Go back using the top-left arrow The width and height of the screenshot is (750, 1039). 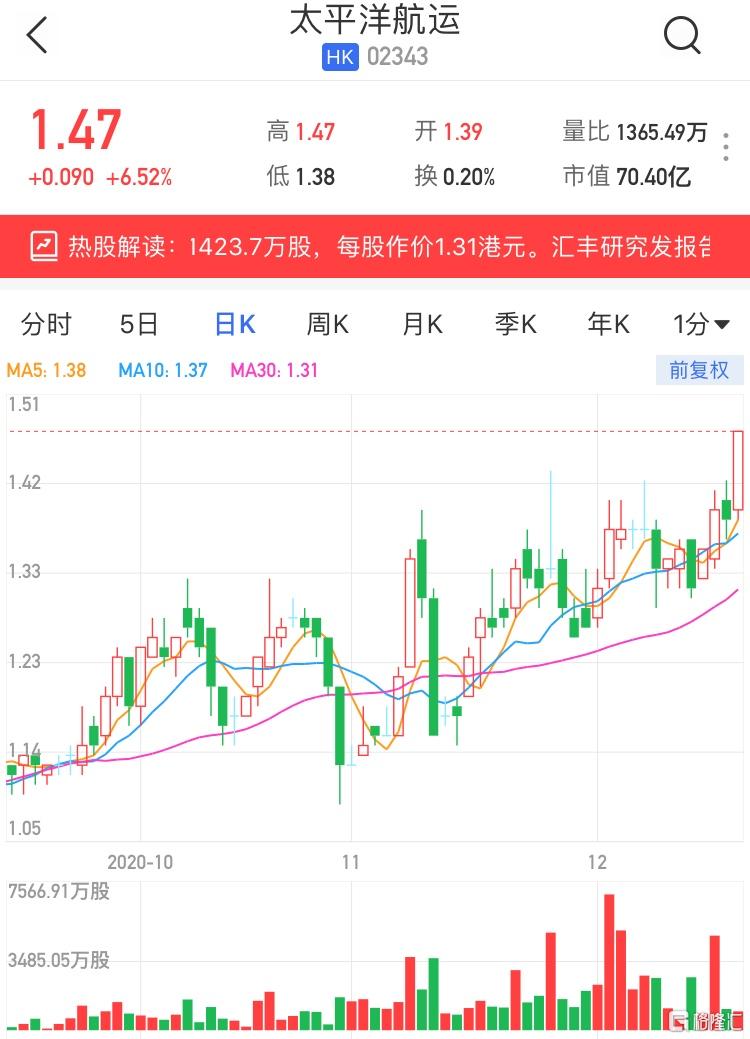tap(37, 36)
